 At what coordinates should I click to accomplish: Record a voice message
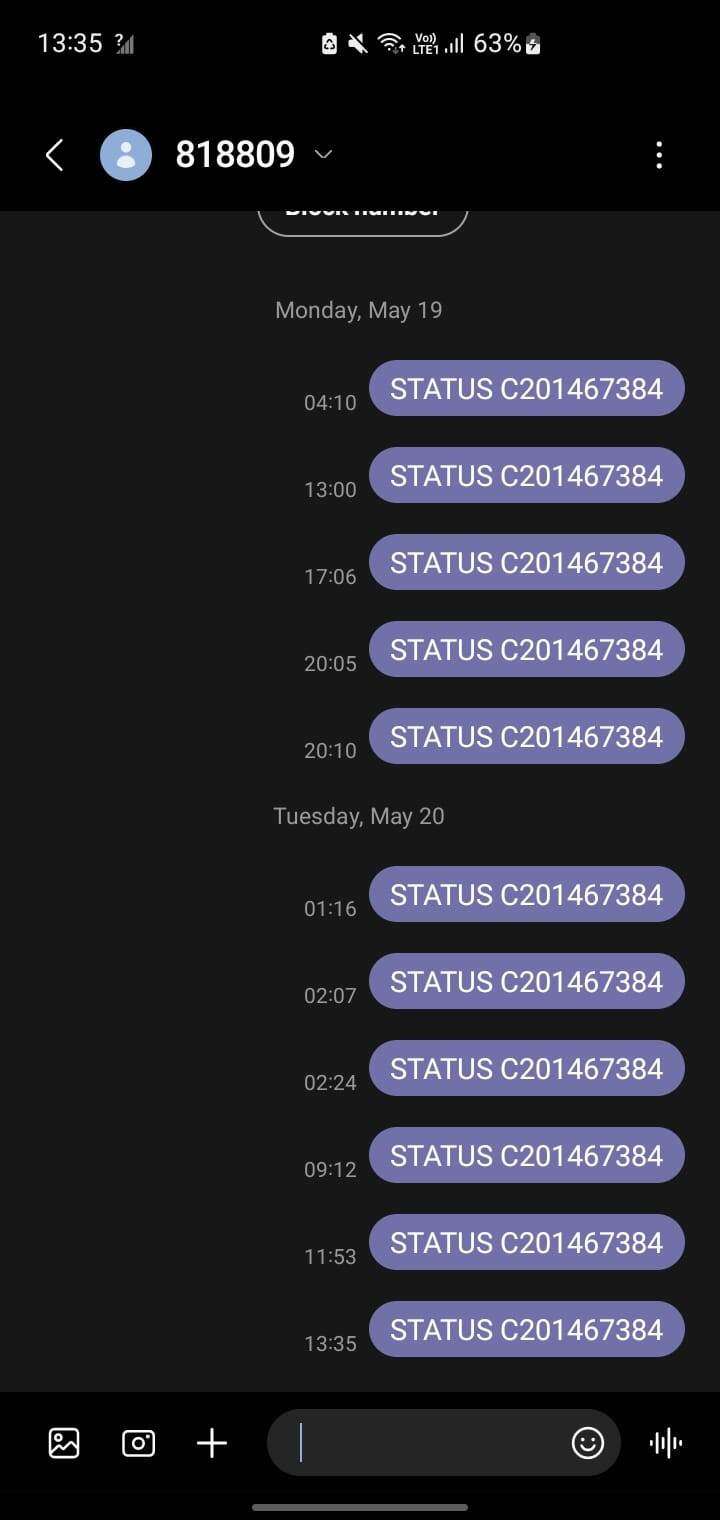(666, 1443)
